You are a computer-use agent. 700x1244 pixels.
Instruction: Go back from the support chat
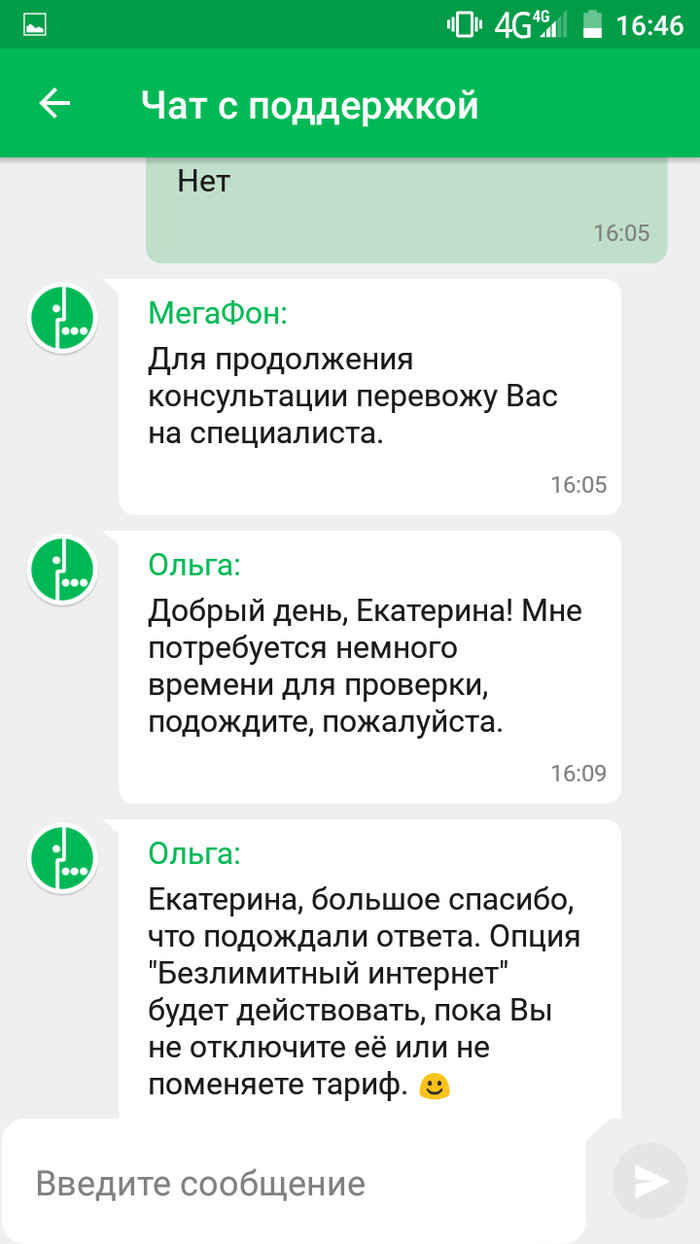tap(55, 104)
